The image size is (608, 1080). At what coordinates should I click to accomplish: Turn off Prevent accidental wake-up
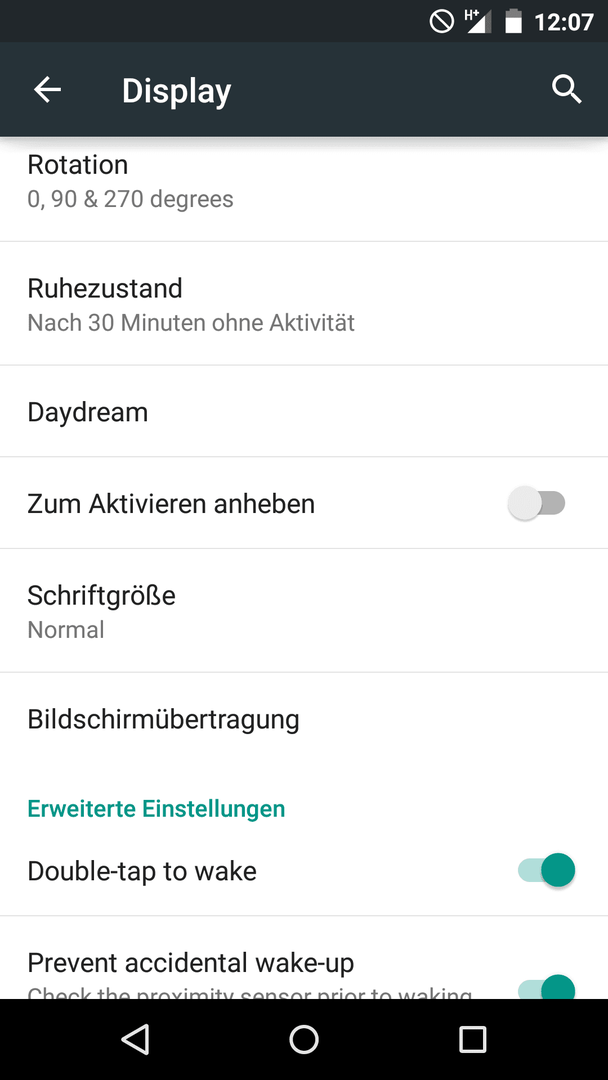[546, 986]
